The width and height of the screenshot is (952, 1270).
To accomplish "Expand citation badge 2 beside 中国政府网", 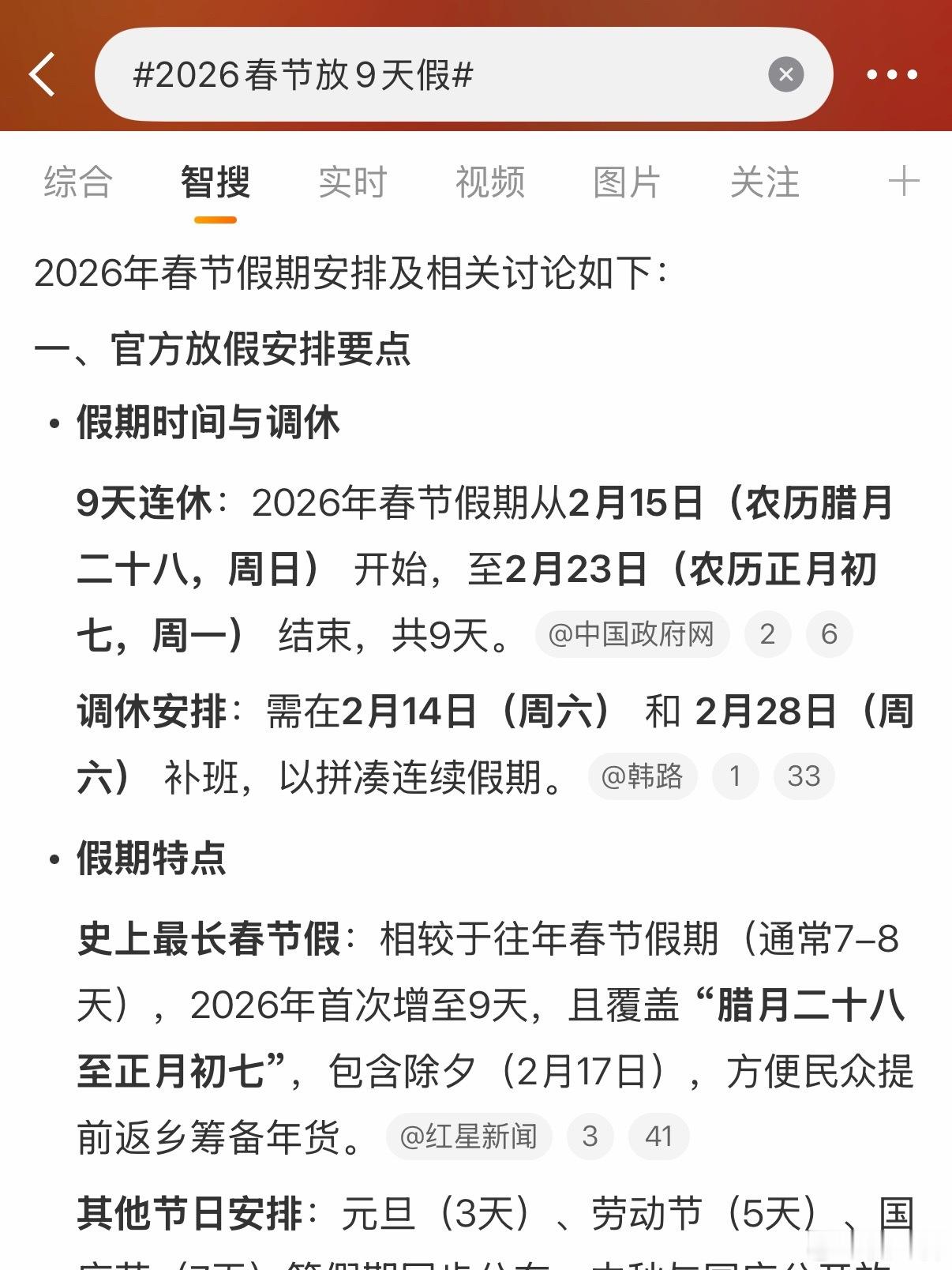I will point(766,634).
